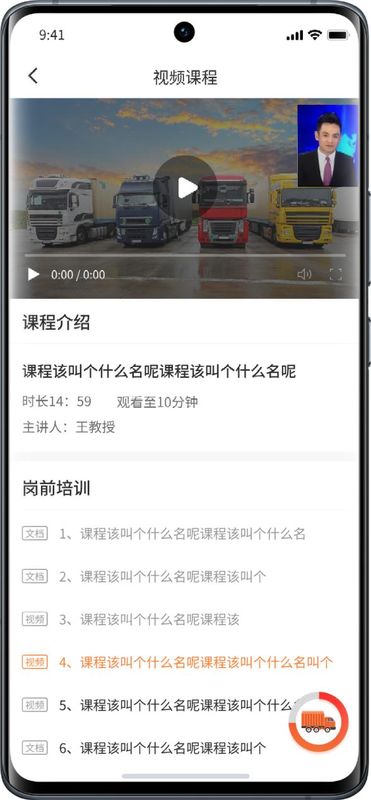The image size is (371, 800).
Task: Tap the floating truck progress button
Action: click(318, 722)
